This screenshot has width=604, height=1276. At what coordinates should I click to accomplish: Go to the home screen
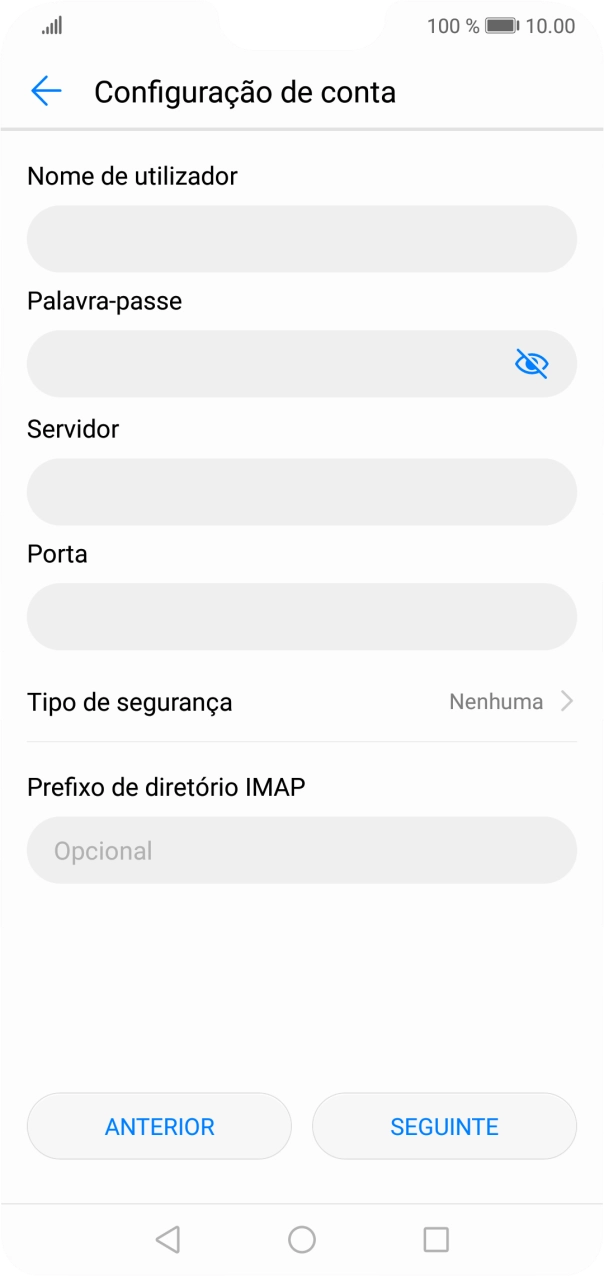tap(302, 1240)
